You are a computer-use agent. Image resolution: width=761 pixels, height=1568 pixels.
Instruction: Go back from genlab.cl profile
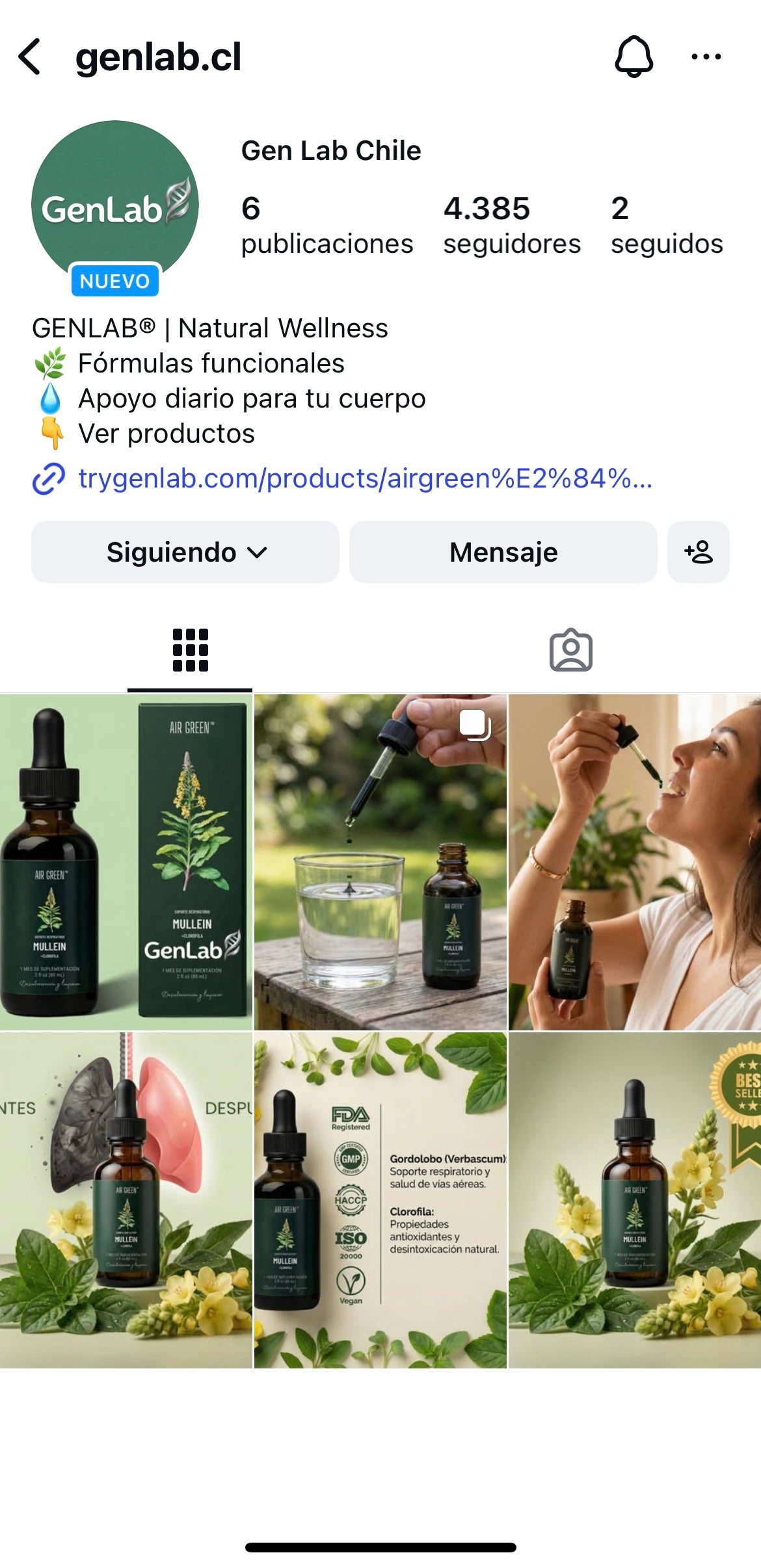[x=30, y=57]
